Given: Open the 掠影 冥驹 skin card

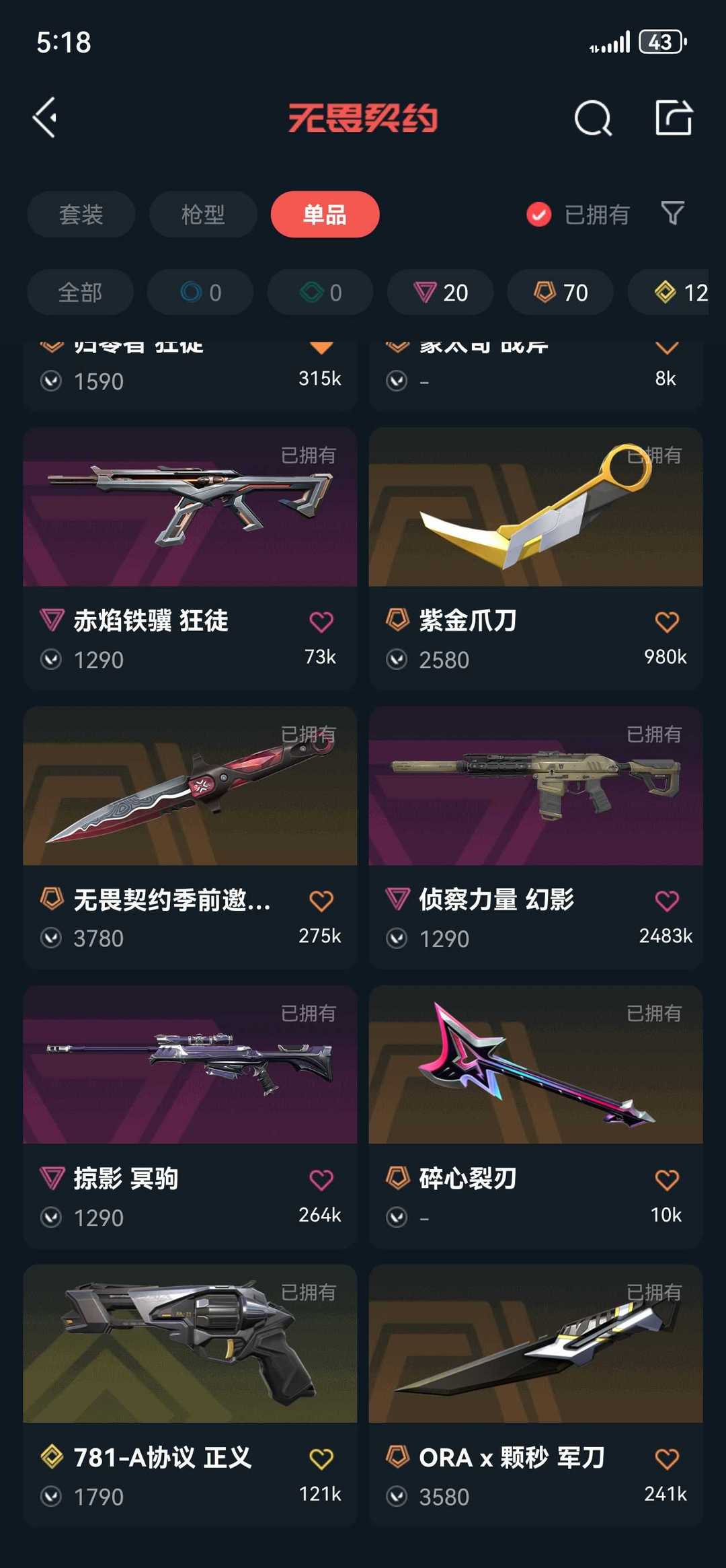Looking at the screenshot, I should [190, 1117].
